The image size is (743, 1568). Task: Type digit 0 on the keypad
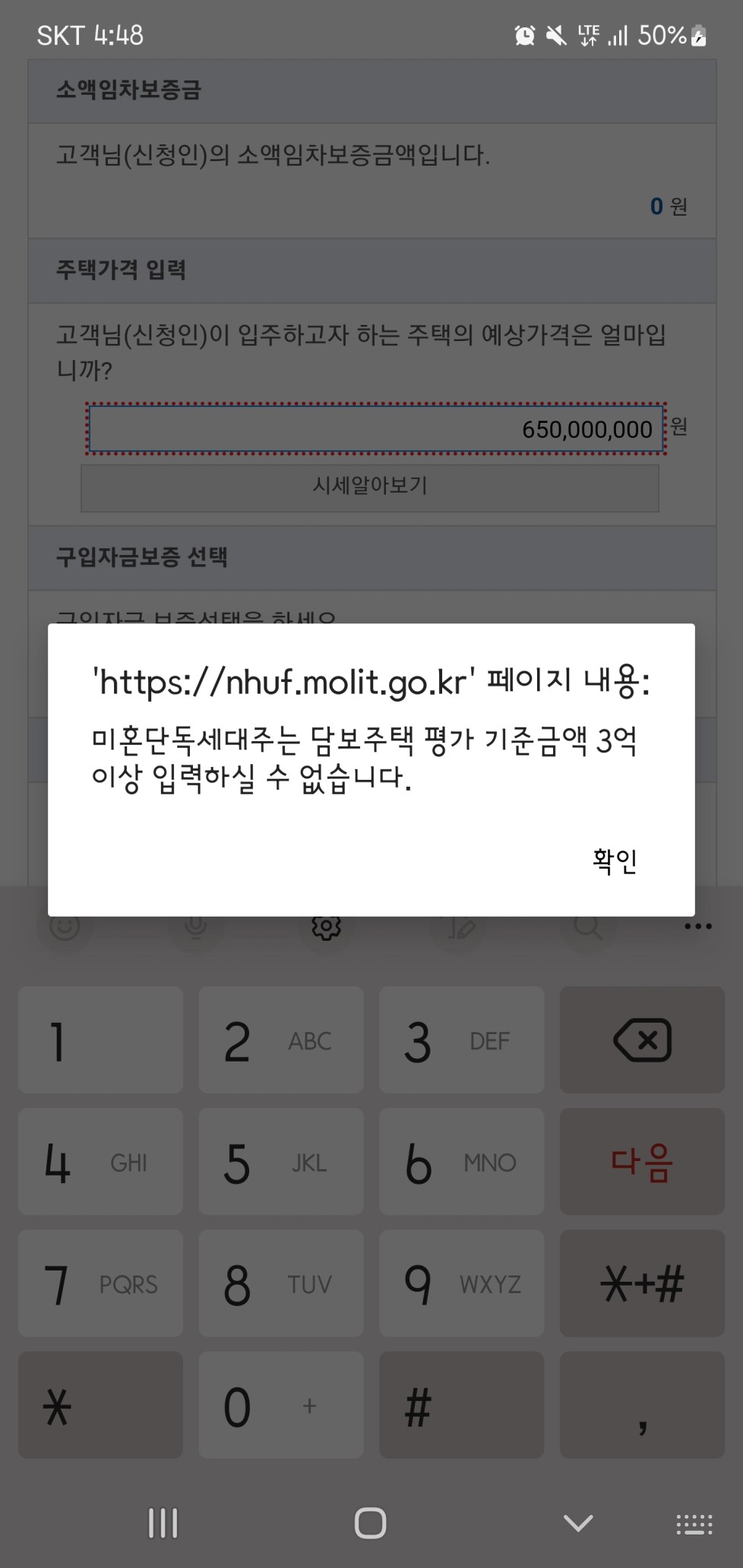(x=280, y=1405)
